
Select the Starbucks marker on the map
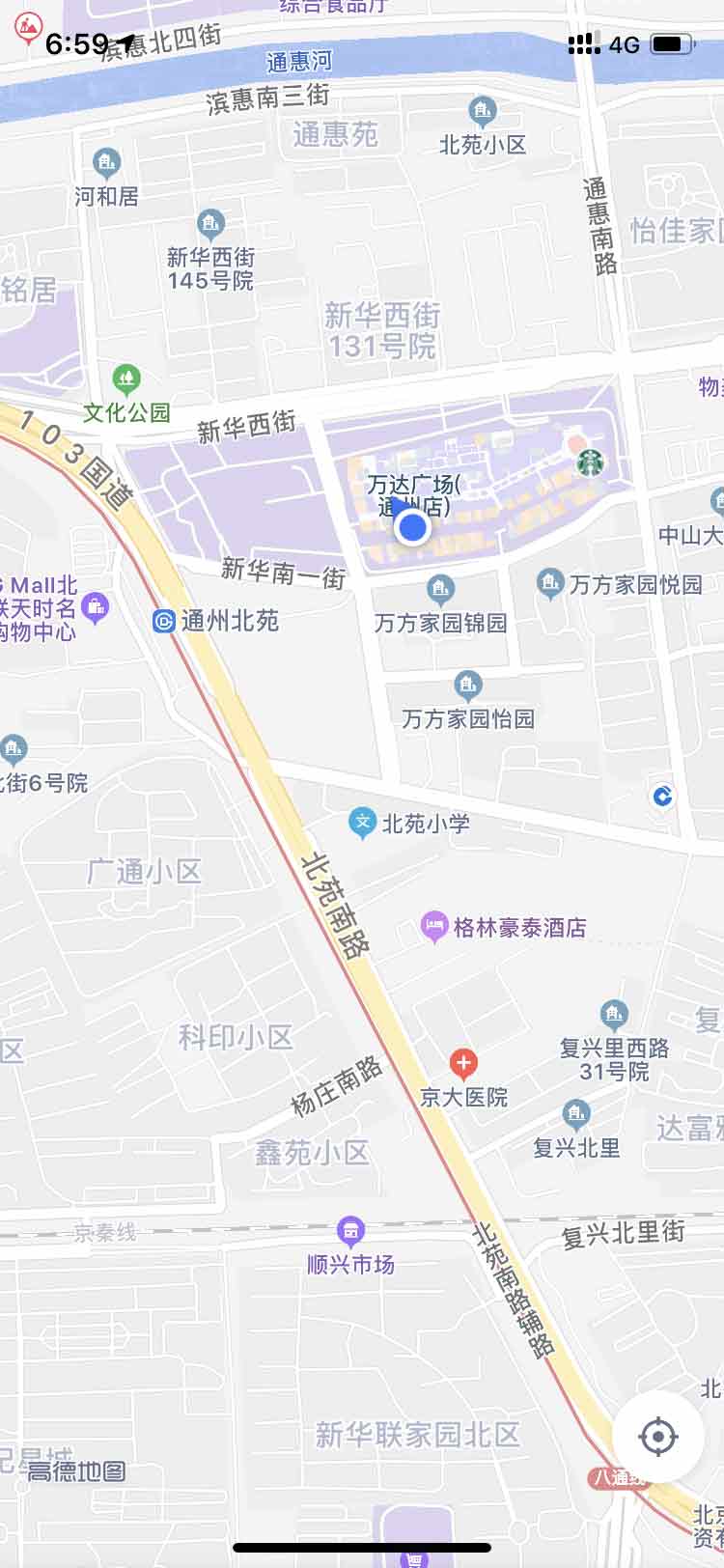(x=590, y=462)
